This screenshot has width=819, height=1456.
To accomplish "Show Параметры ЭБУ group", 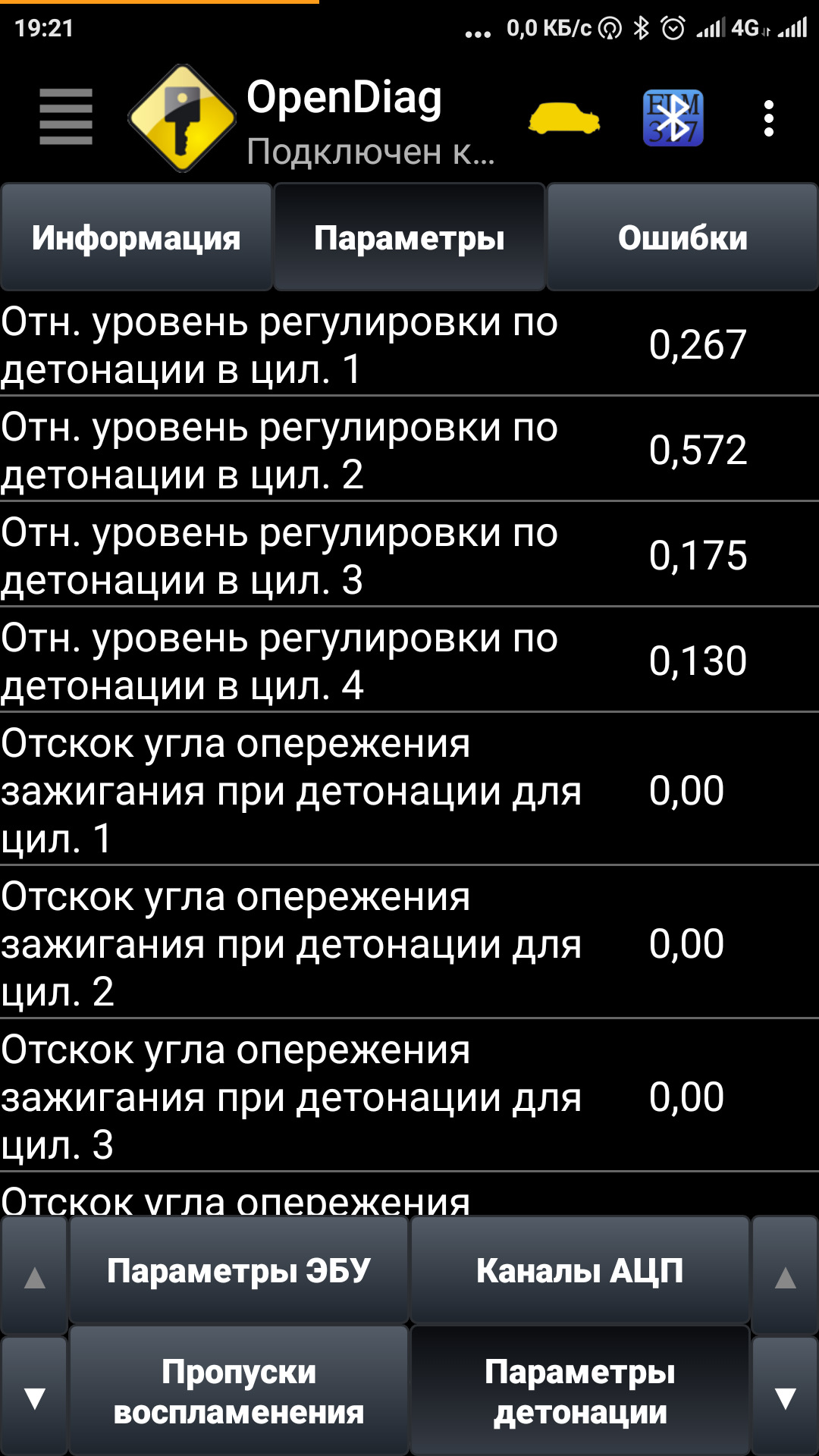I will 239,1271.
